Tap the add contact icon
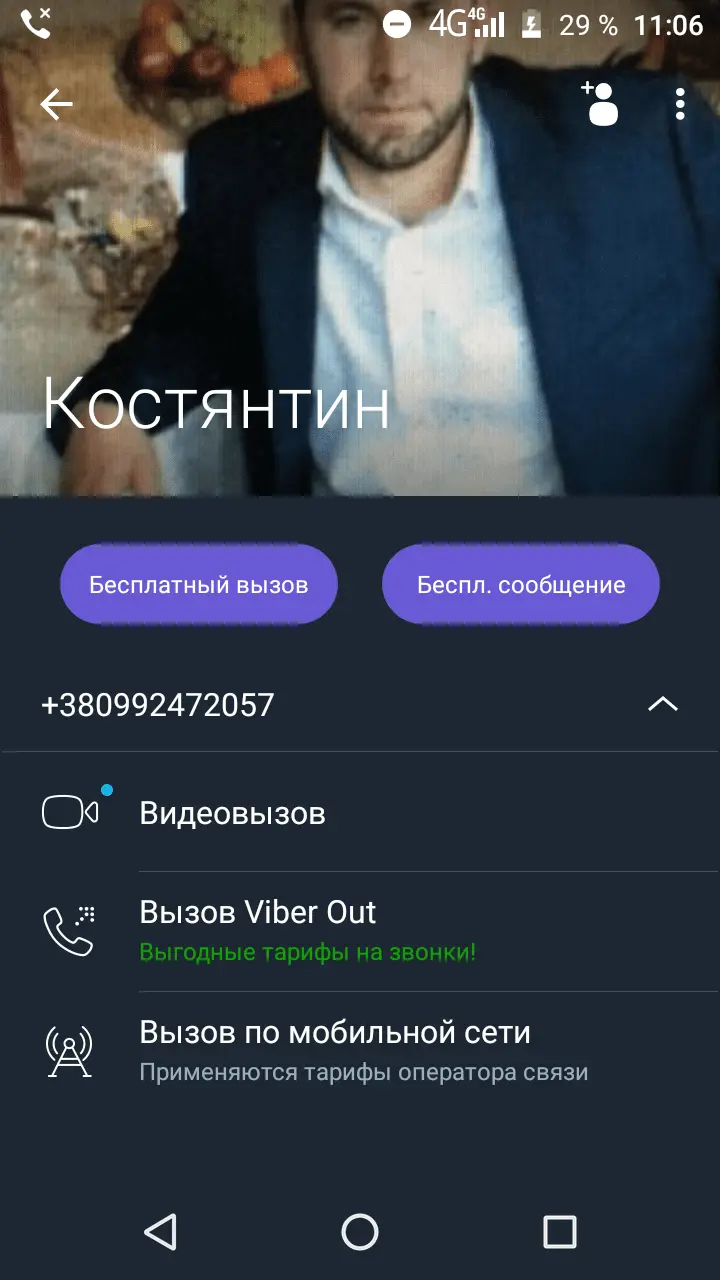Screen dimensions: 720x1280 (x=600, y=104)
